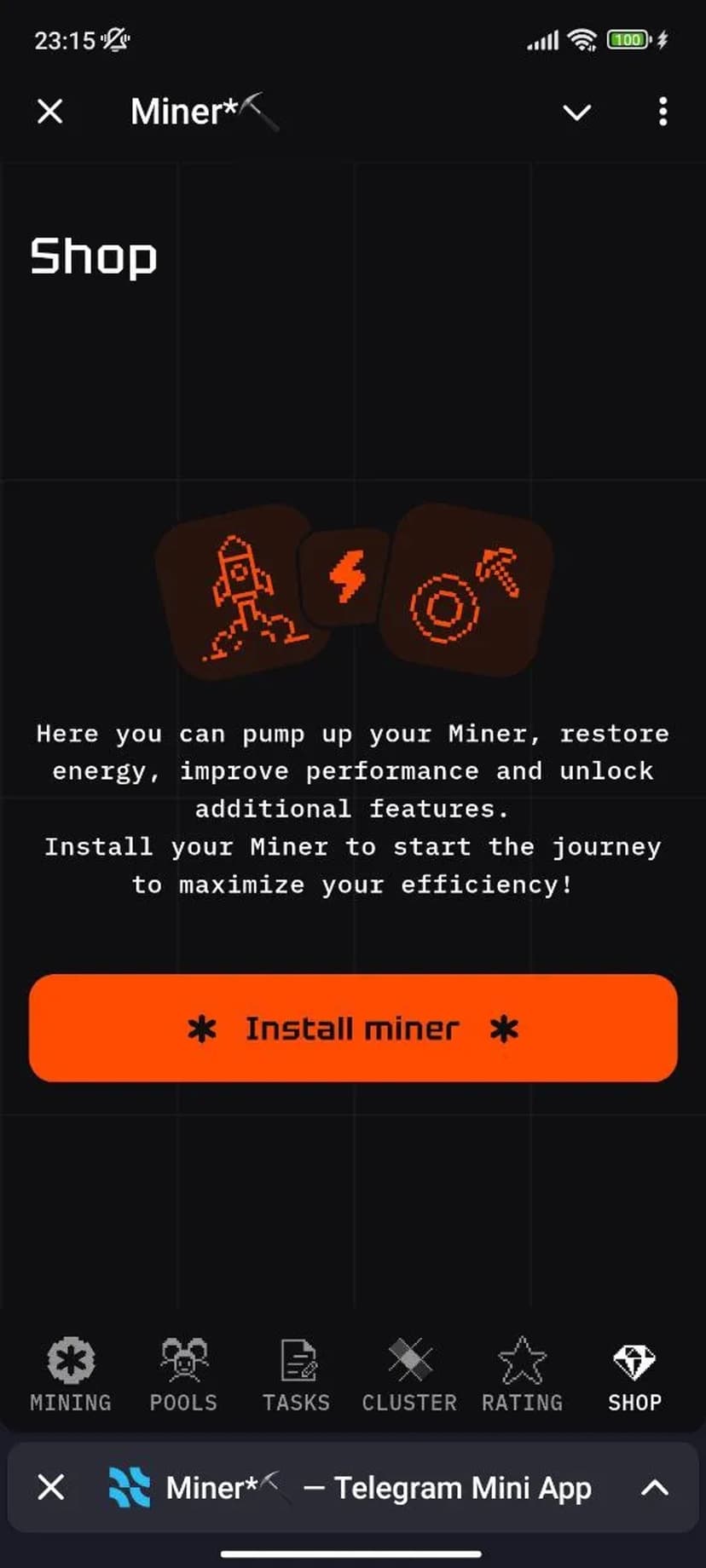Open the three-dot overflow menu
706x1568 pixels.
(x=663, y=112)
